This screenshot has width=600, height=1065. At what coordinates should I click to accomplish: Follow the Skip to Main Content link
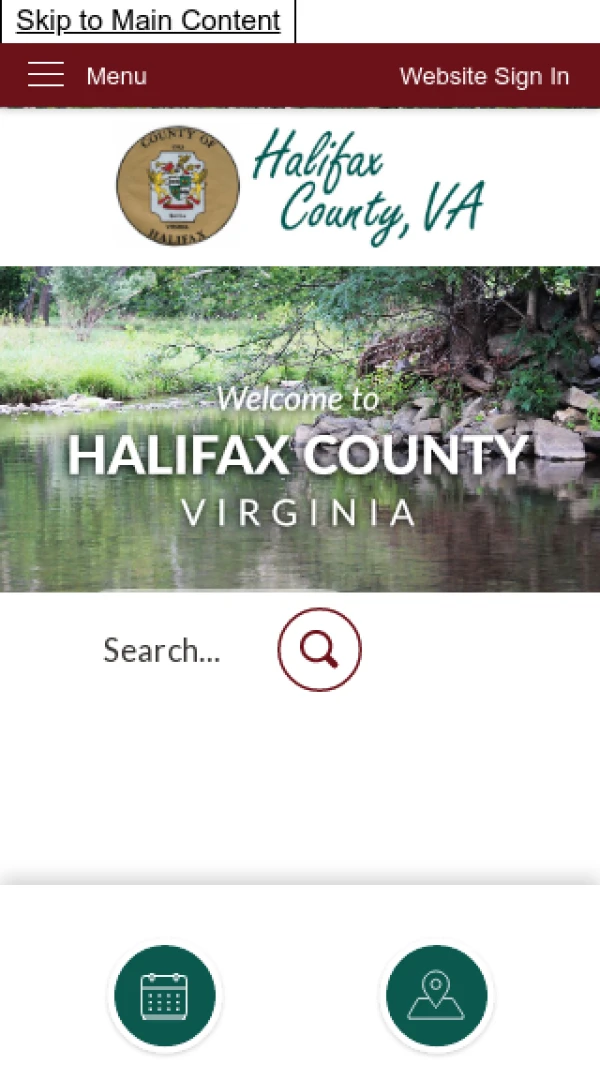tap(148, 21)
